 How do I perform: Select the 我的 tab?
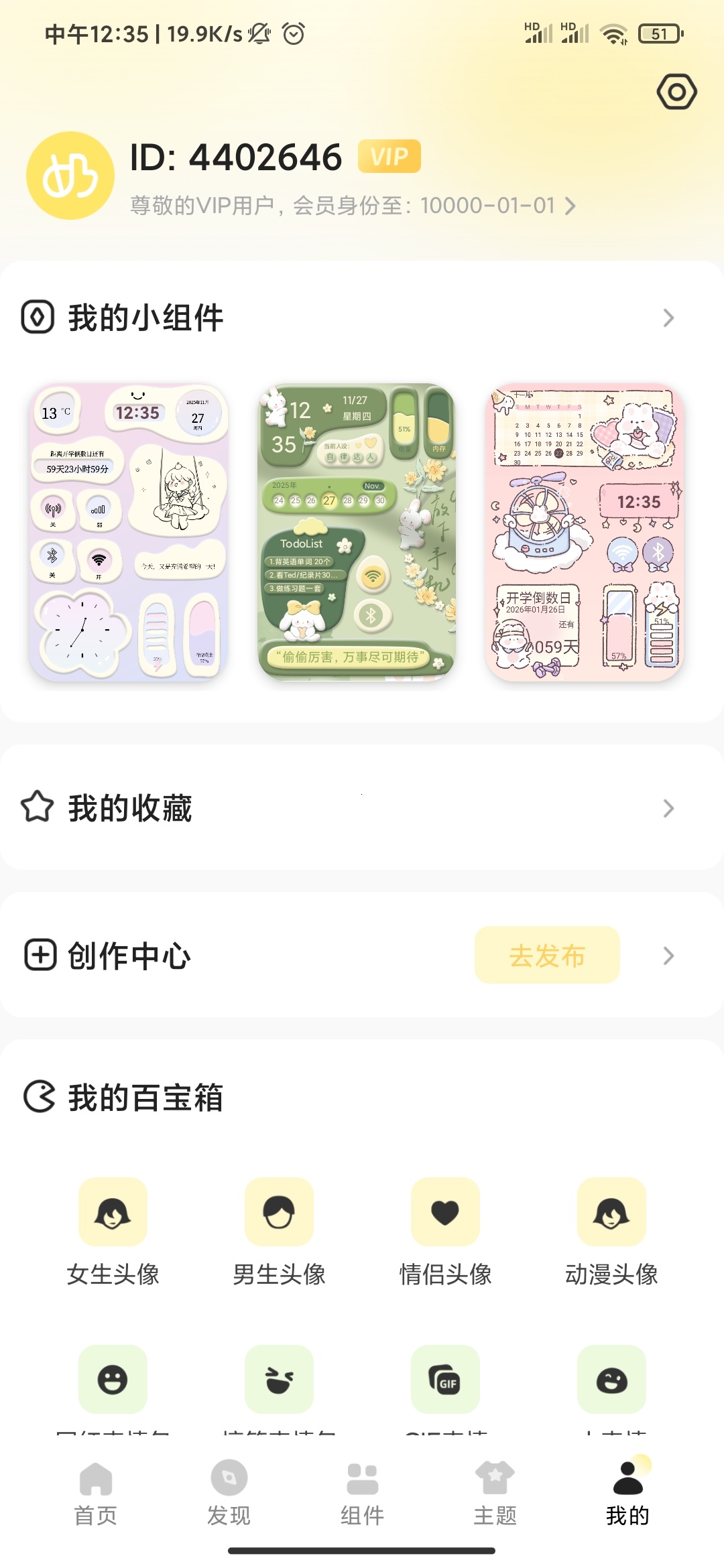[627, 1493]
